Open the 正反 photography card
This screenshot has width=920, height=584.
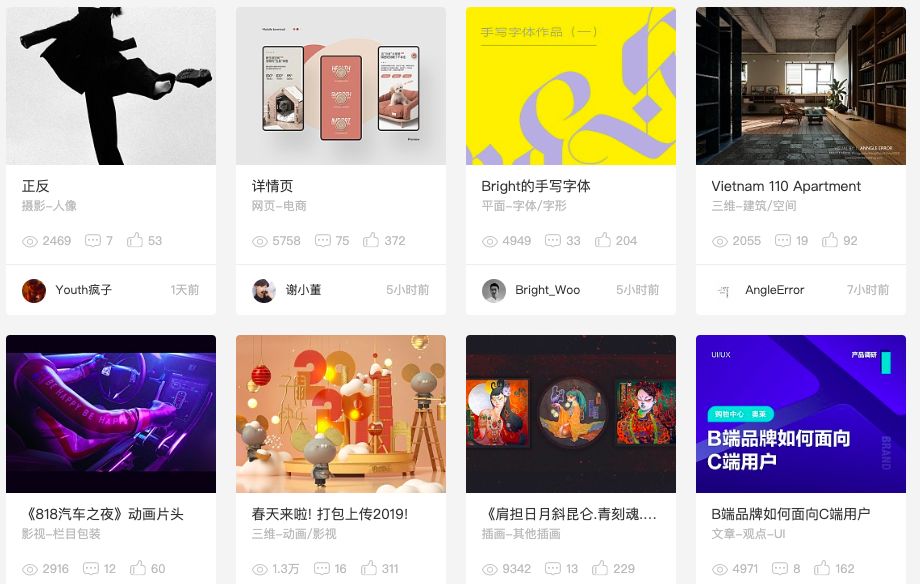[110, 86]
